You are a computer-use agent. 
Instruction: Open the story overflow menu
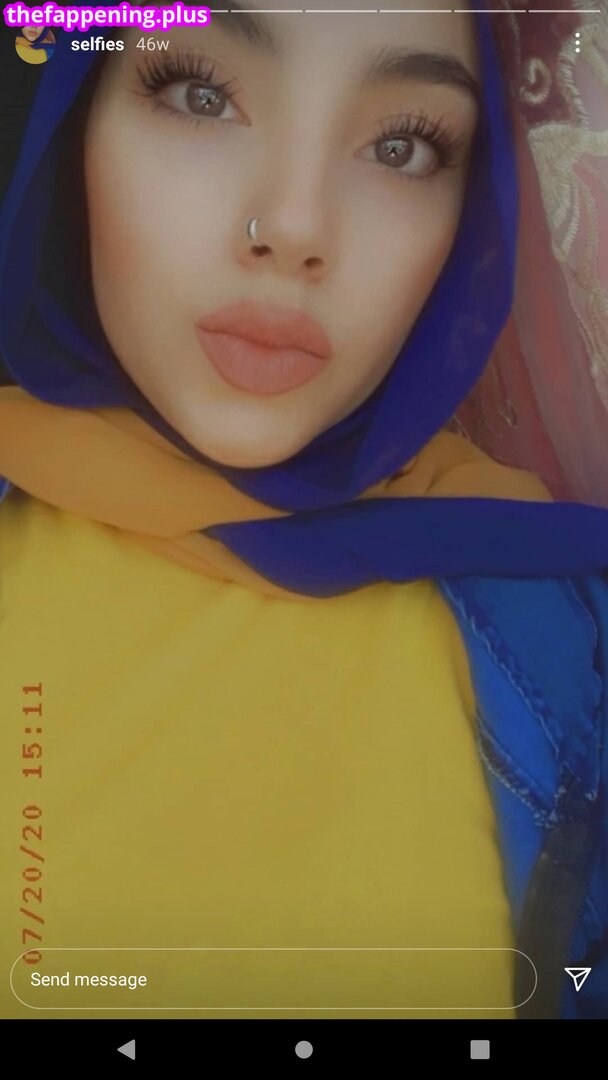577,43
